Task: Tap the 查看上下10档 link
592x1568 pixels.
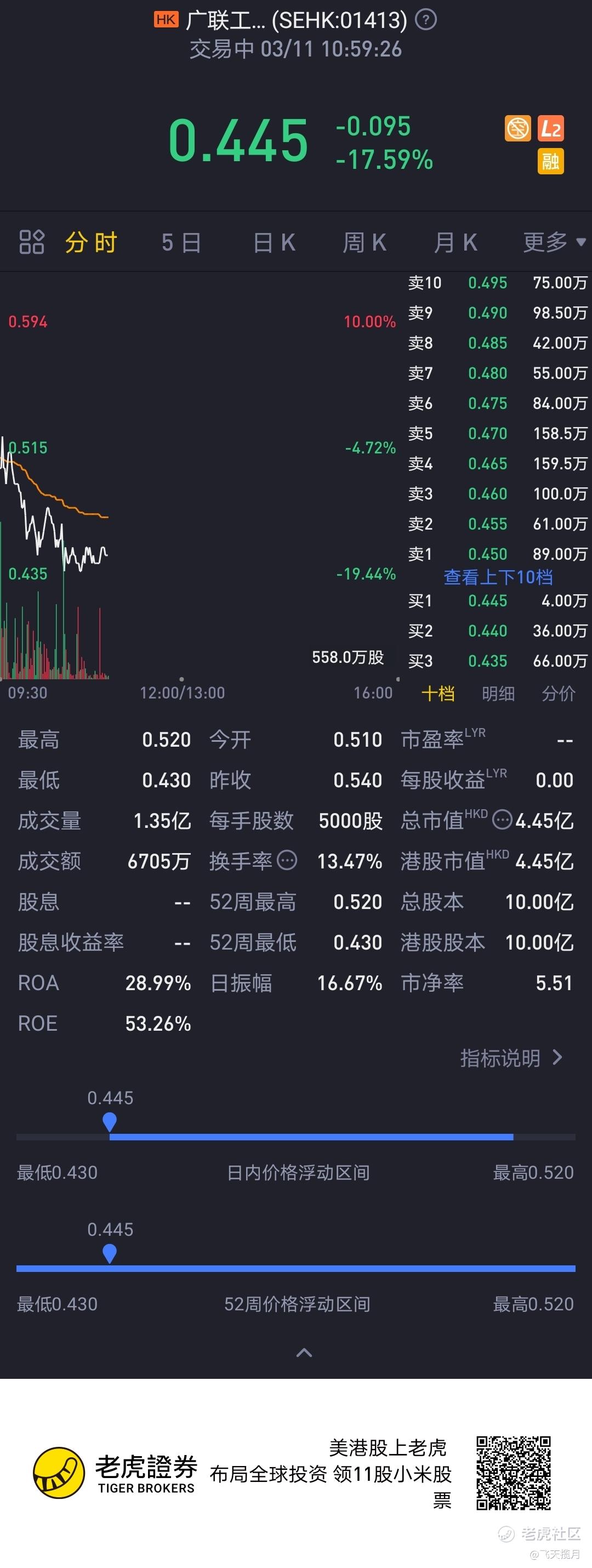Action: (498, 576)
